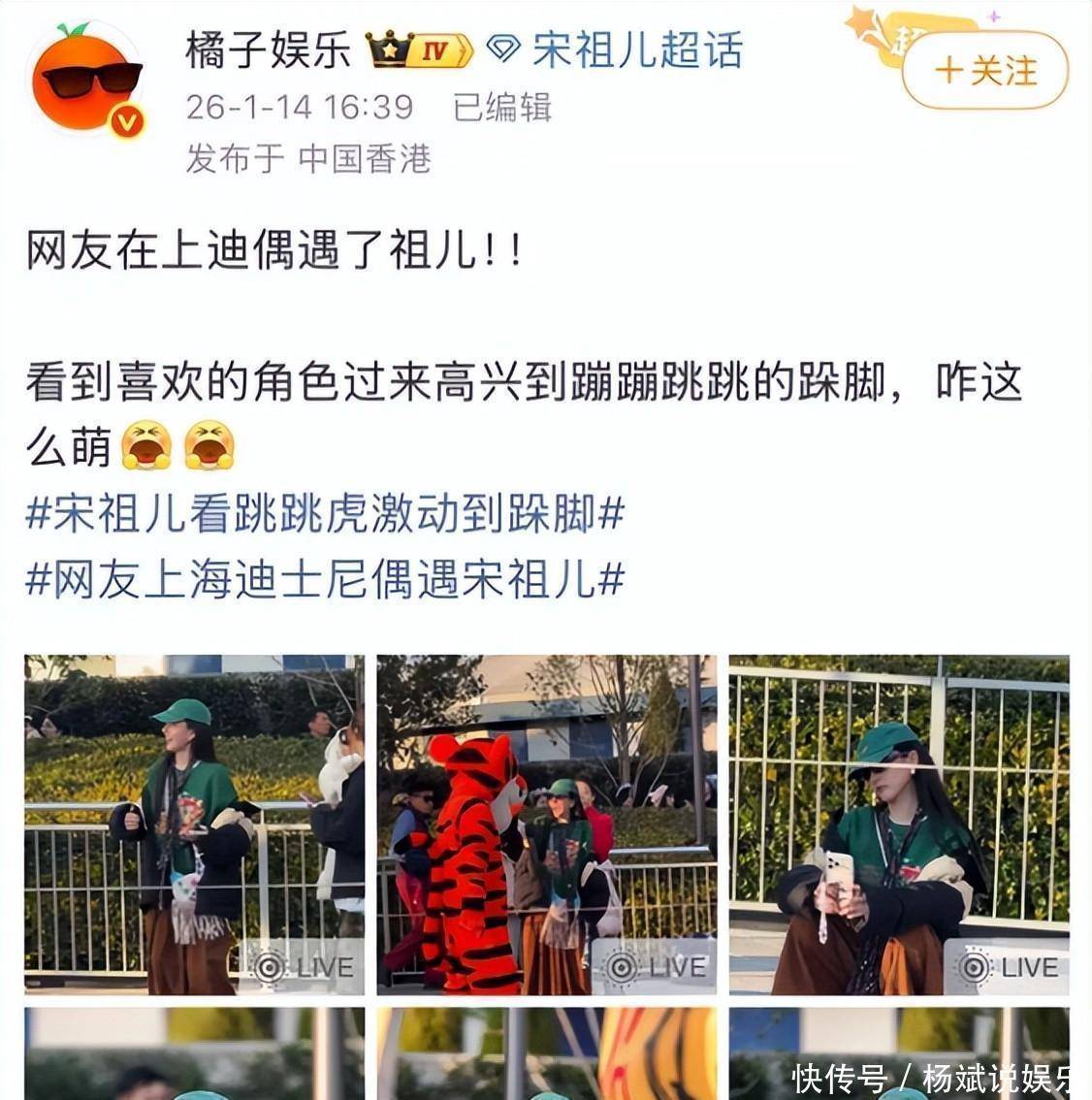Open the 橘子娱乐 username
This screenshot has width=1092, height=1100.
tap(268, 50)
